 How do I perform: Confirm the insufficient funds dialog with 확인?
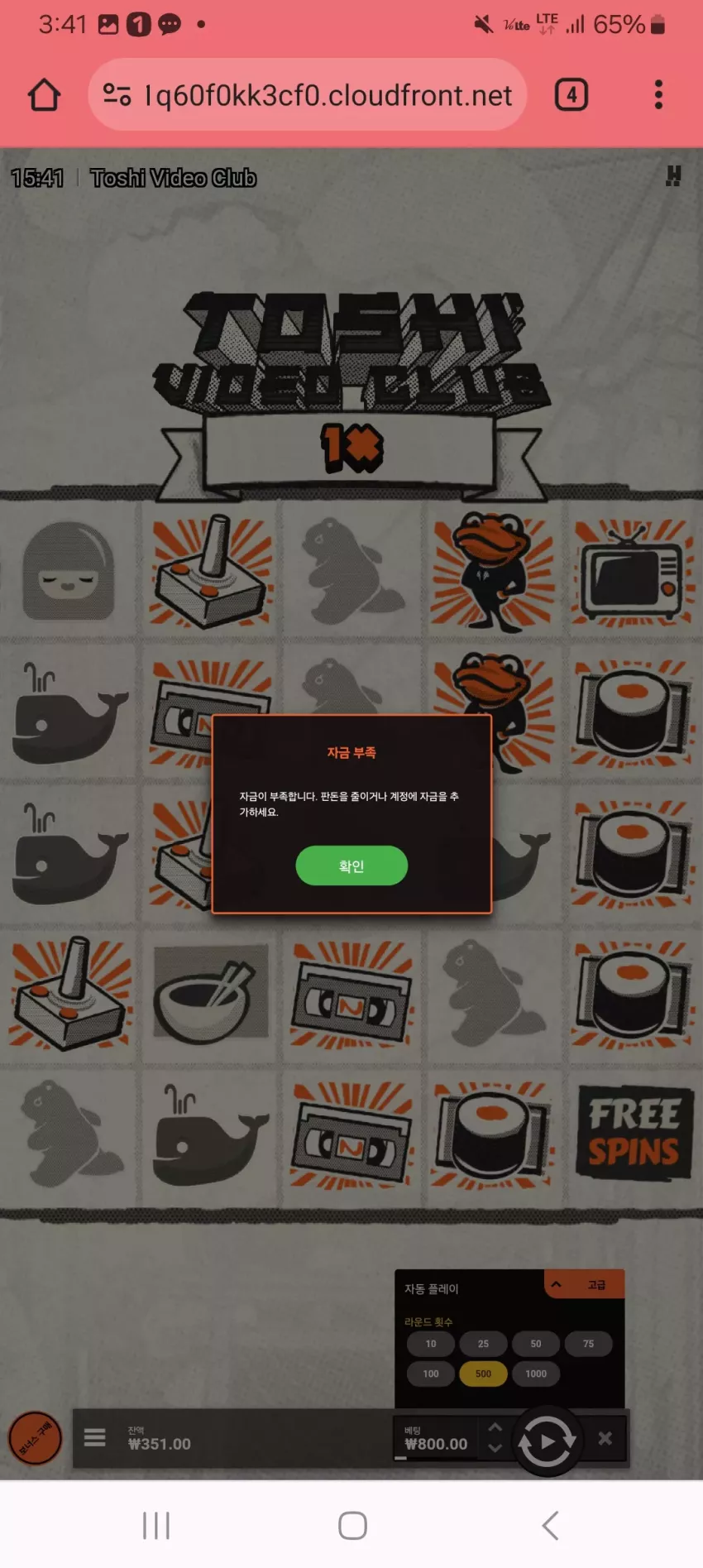pos(351,866)
